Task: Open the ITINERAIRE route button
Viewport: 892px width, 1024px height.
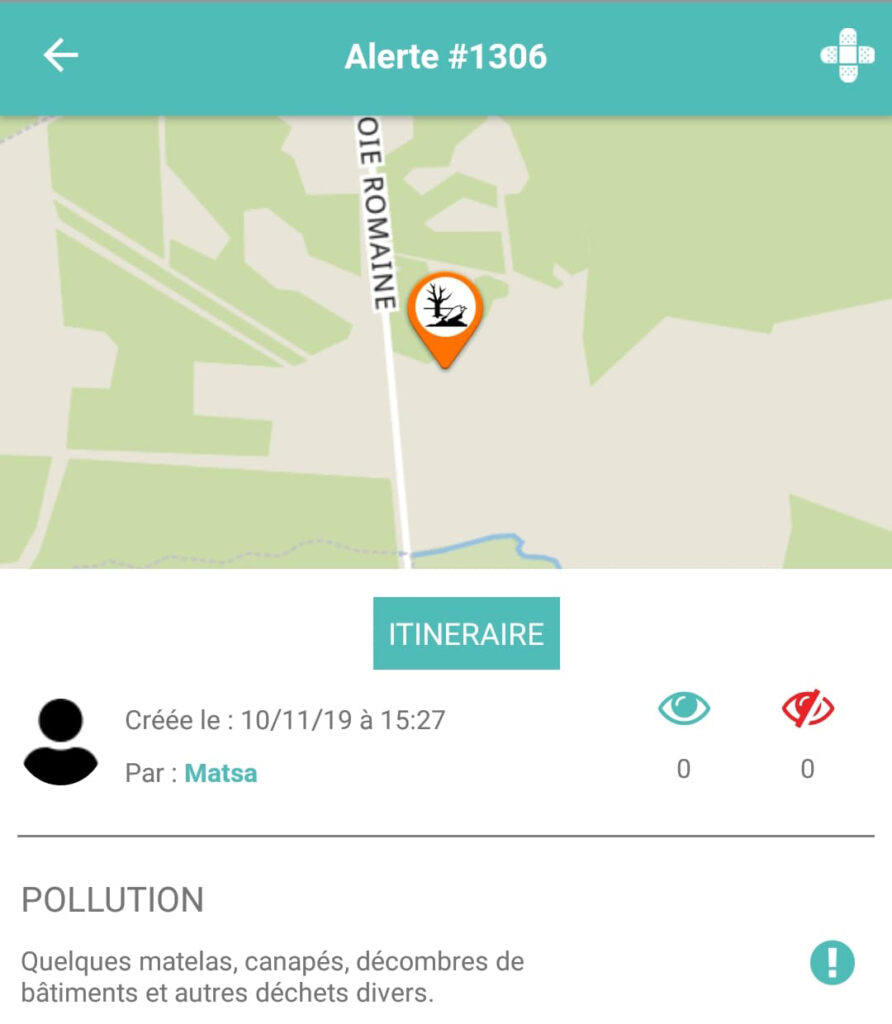Action: (466, 634)
